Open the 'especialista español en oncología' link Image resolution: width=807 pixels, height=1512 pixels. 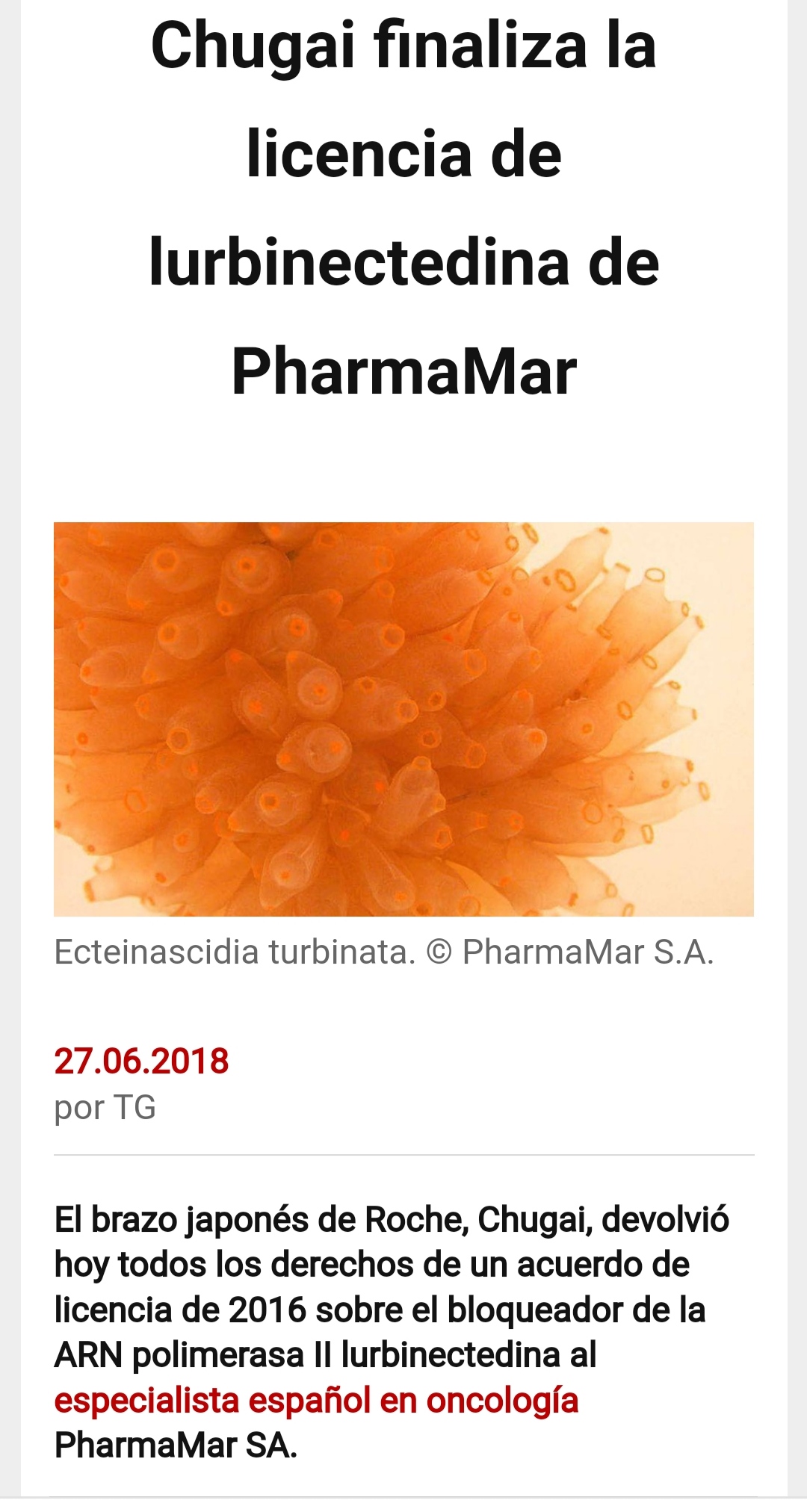point(316,1401)
